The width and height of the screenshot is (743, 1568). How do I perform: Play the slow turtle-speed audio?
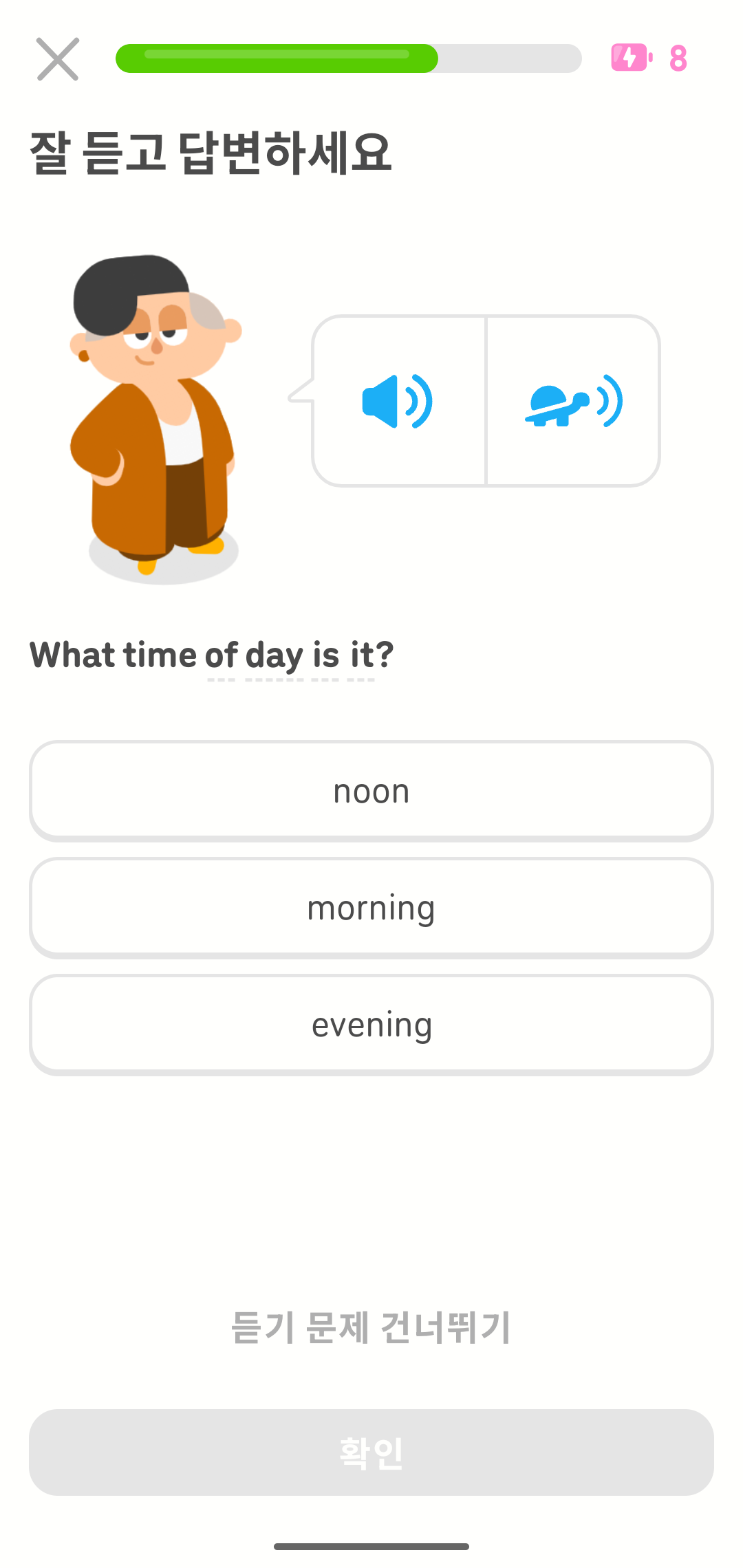click(x=574, y=401)
